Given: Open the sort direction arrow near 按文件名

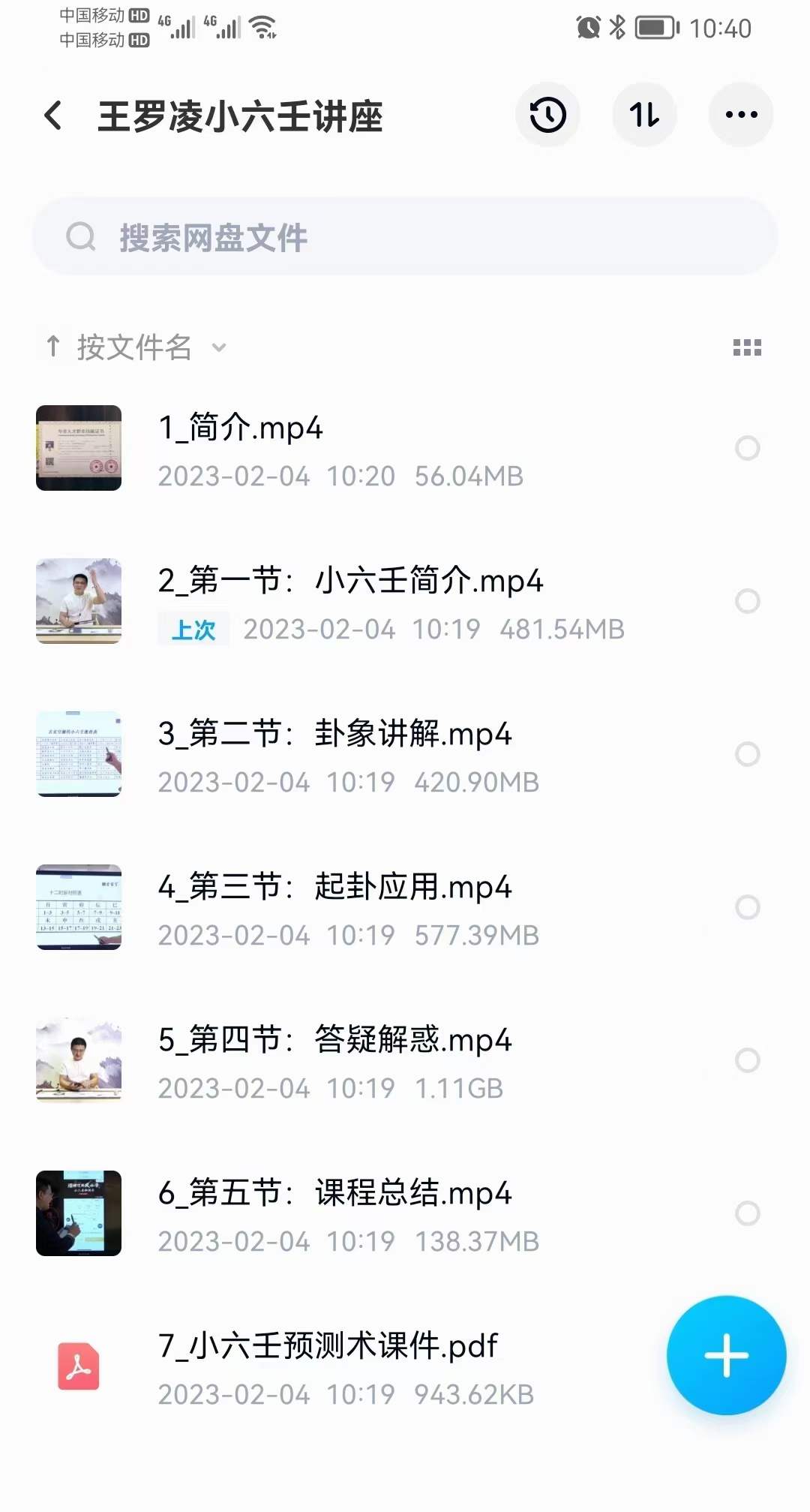Looking at the screenshot, I should [52, 347].
